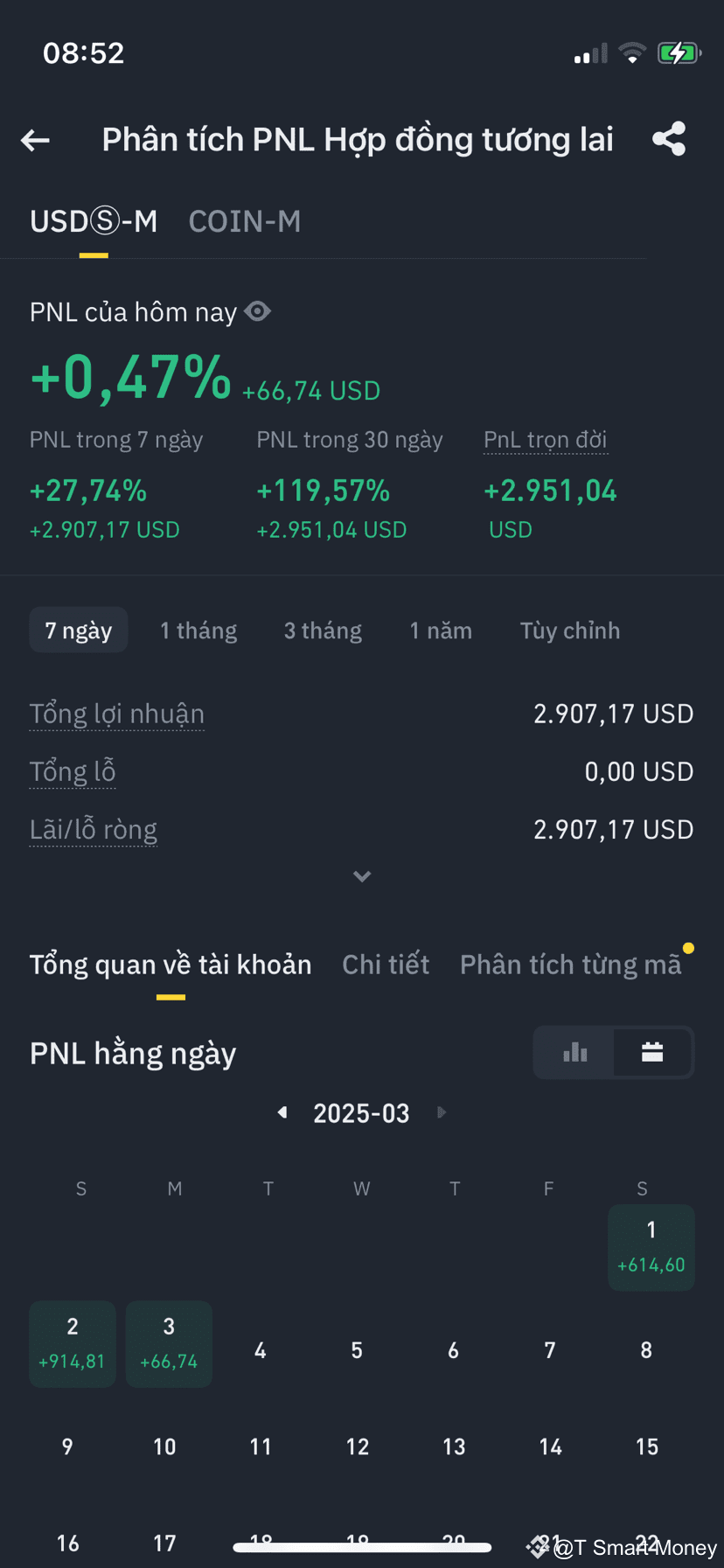Viewport: 724px width, 1568px height.
Task: Select the "1 năm" period filter
Action: [441, 630]
